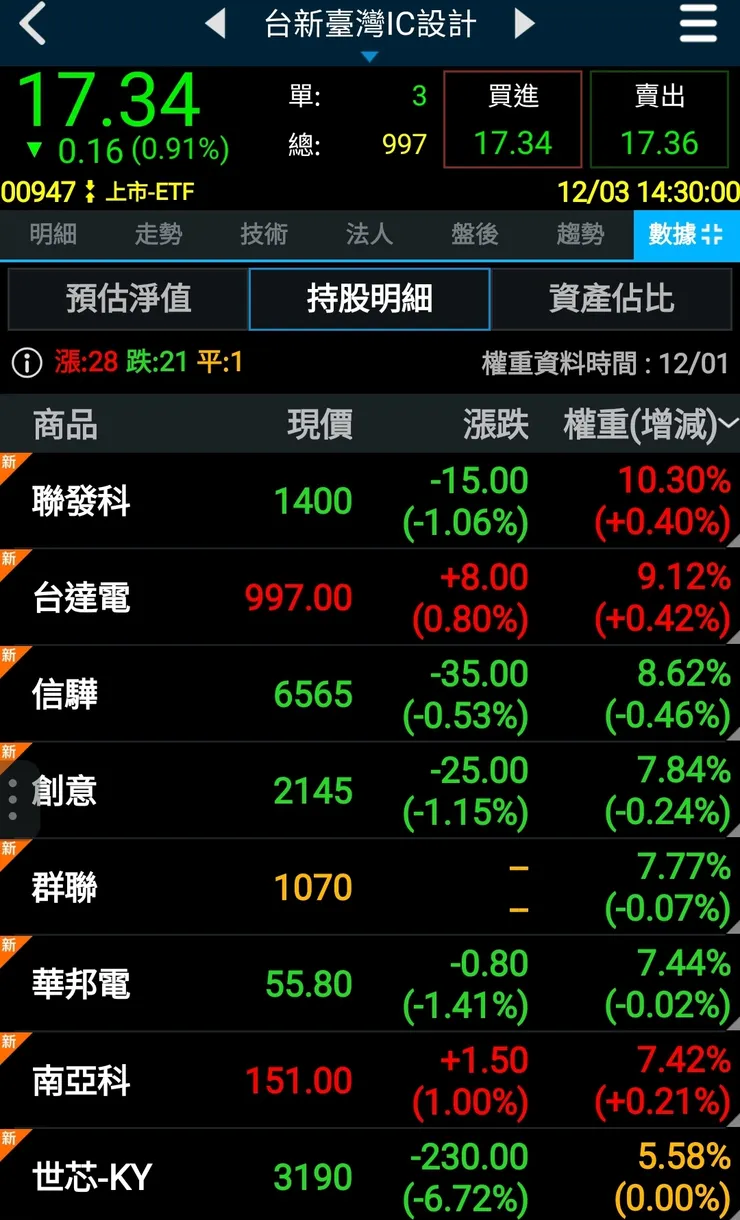Open the hamburger menu at top right

coord(699,24)
